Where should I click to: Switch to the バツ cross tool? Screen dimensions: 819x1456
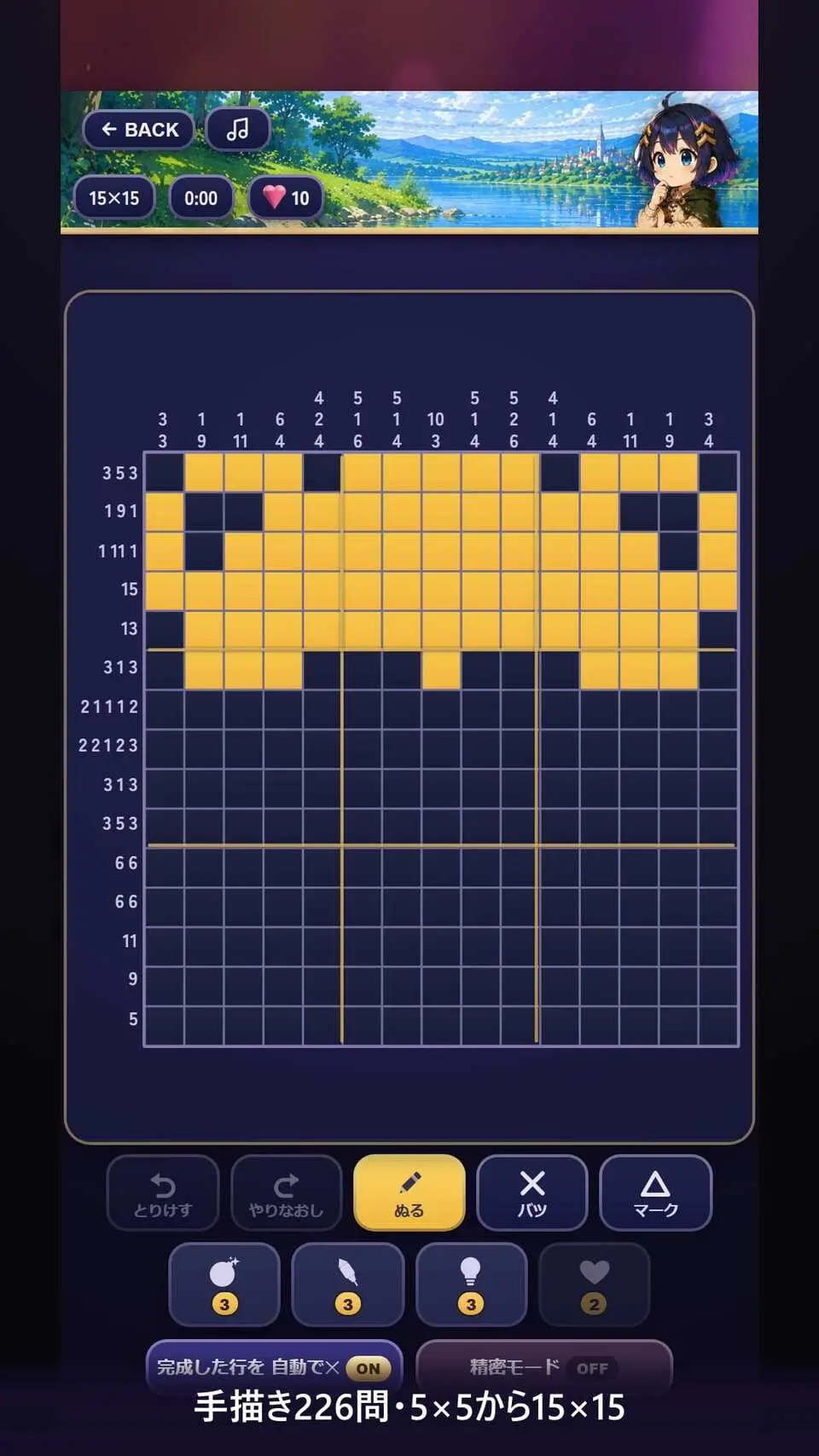pyautogui.click(x=532, y=1193)
